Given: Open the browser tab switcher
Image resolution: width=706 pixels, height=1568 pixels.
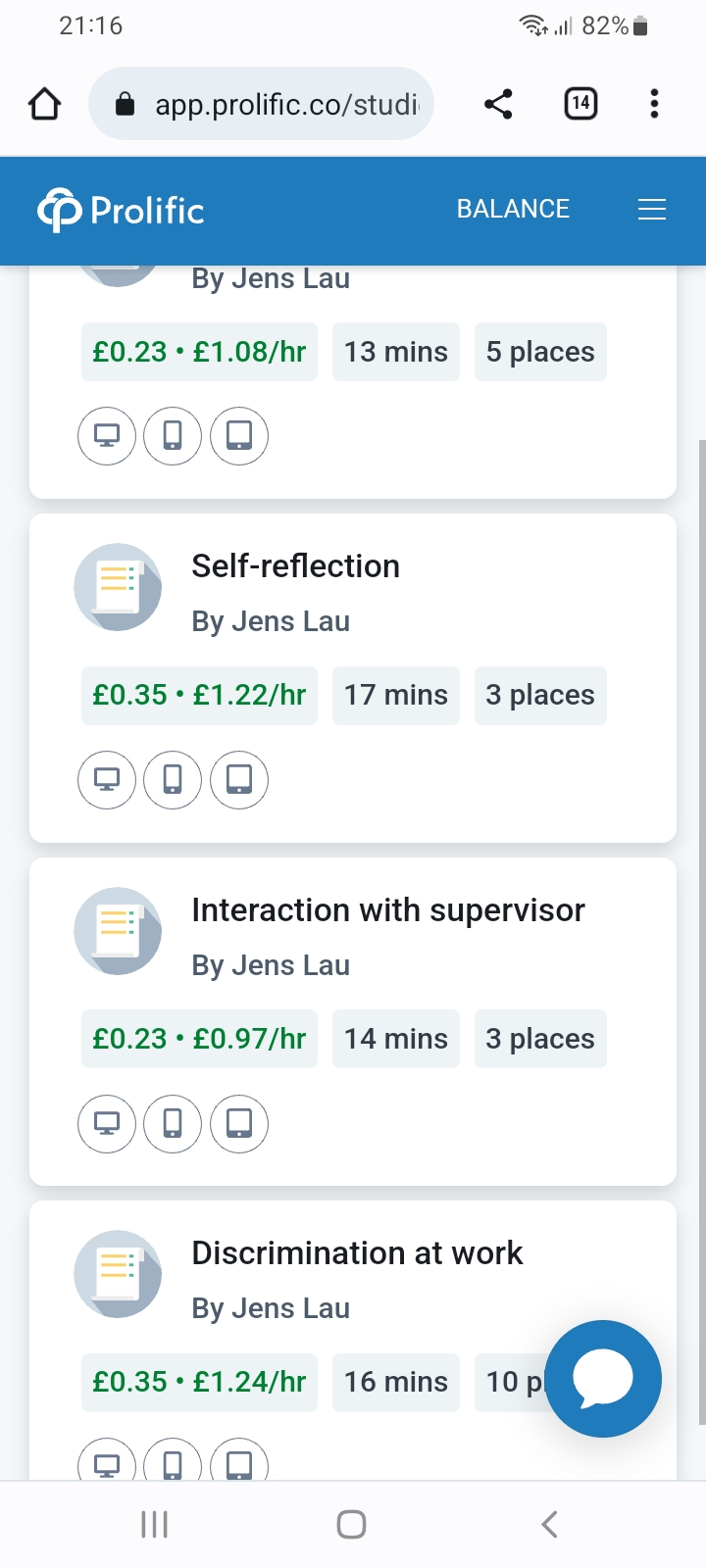Looking at the screenshot, I should tap(580, 104).
